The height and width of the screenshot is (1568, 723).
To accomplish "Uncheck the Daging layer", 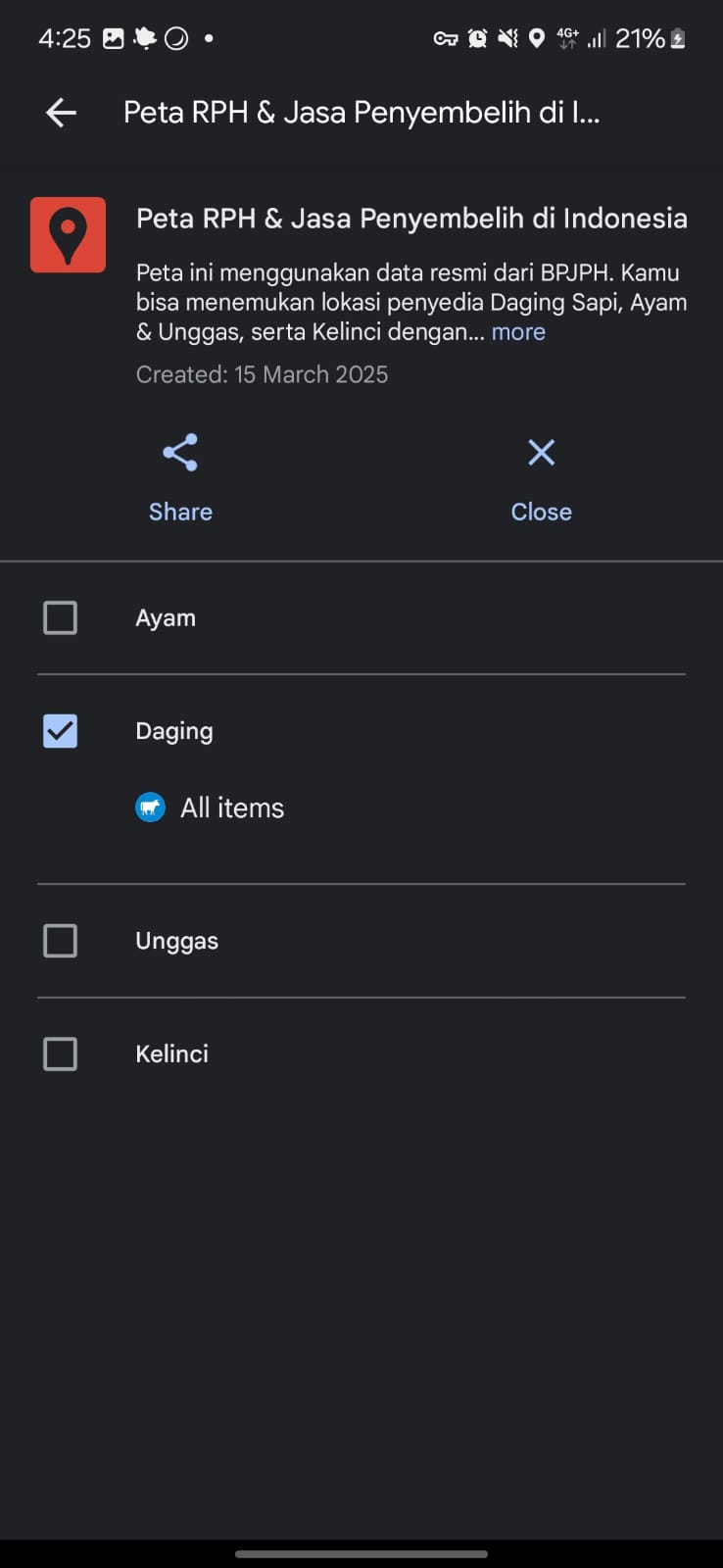I will click(61, 731).
